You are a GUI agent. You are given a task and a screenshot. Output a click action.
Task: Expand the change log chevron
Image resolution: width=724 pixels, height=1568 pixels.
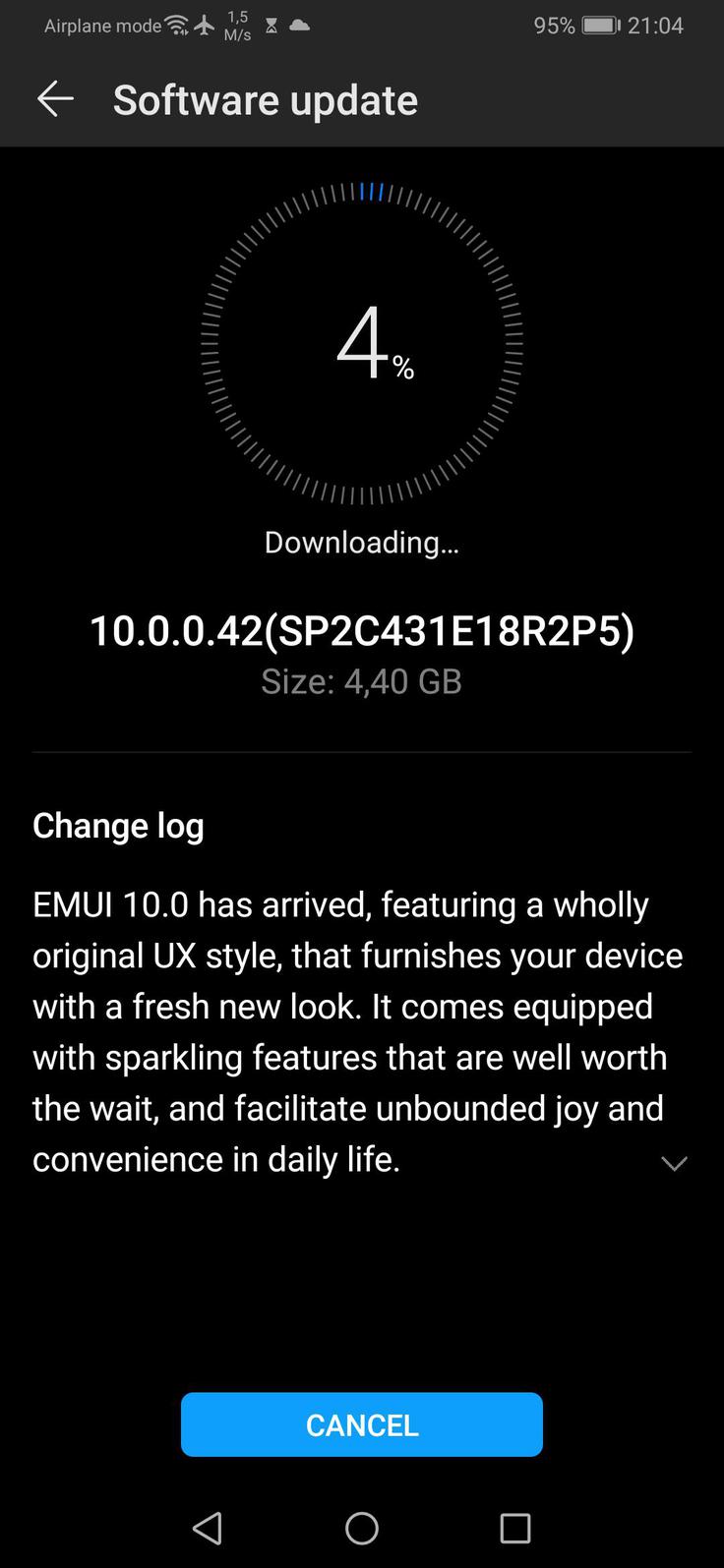tap(674, 1163)
